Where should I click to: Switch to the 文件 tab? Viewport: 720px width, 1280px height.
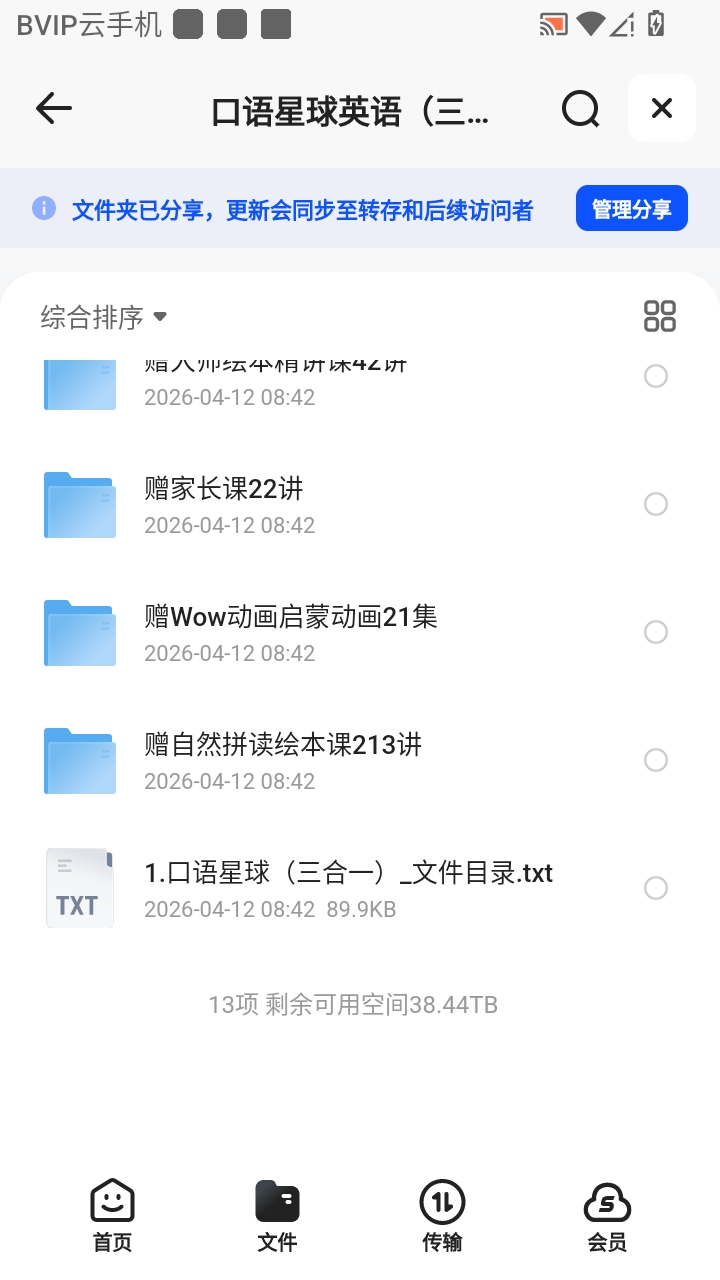[x=277, y=1214]
